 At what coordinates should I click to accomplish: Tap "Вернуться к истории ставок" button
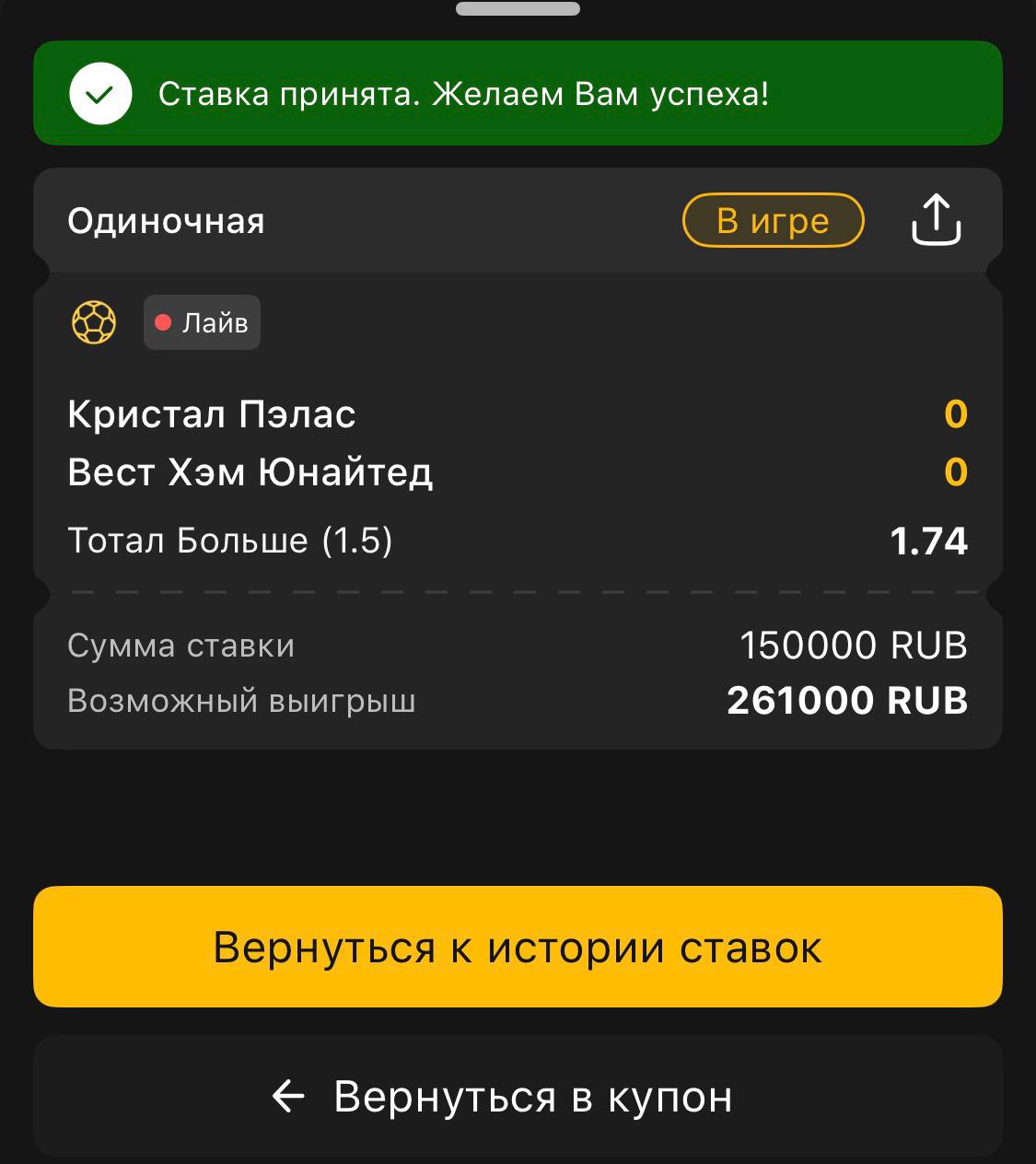tap(518, 947)
